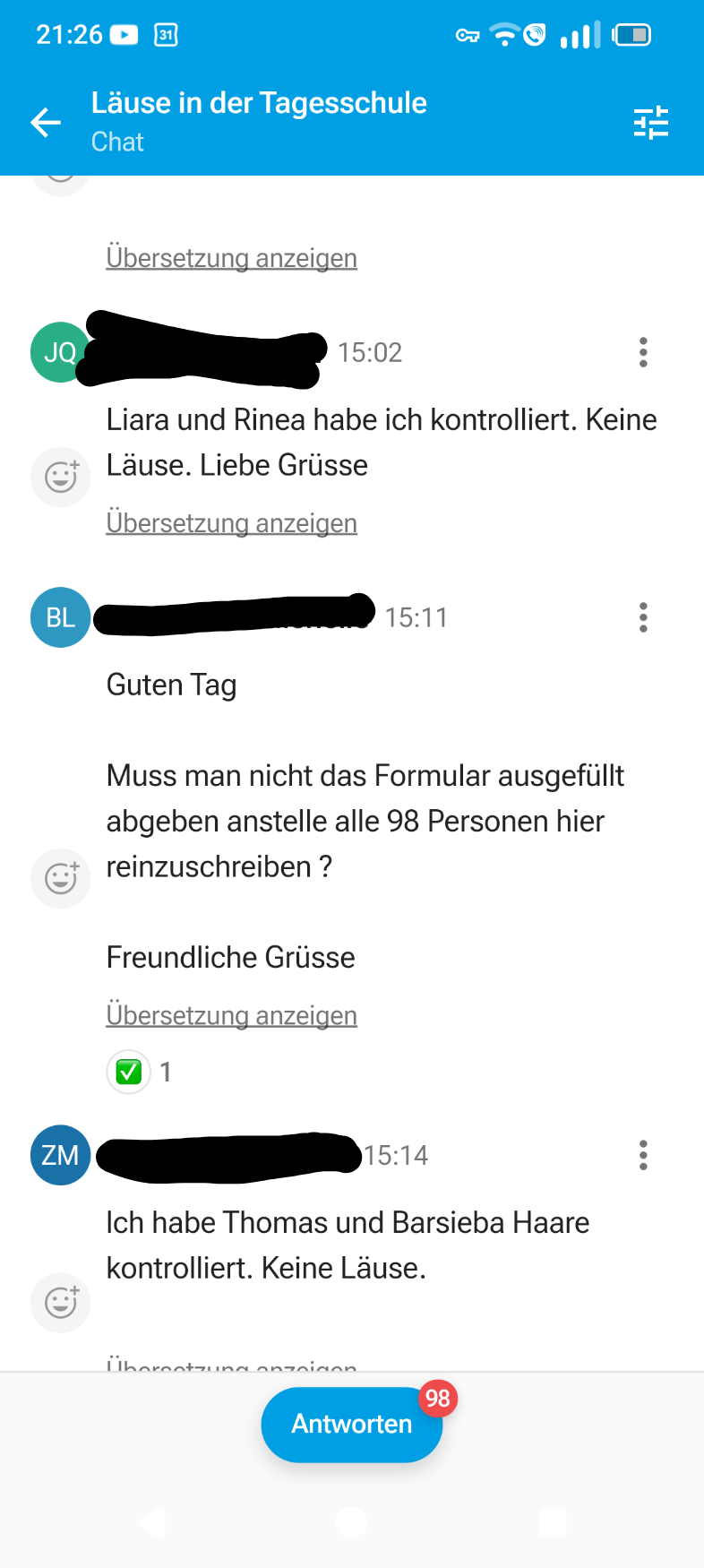The height and width of the screenshot is (1568, 704).
Task: Open the BL sender avatar
Action: pos(60,617)
